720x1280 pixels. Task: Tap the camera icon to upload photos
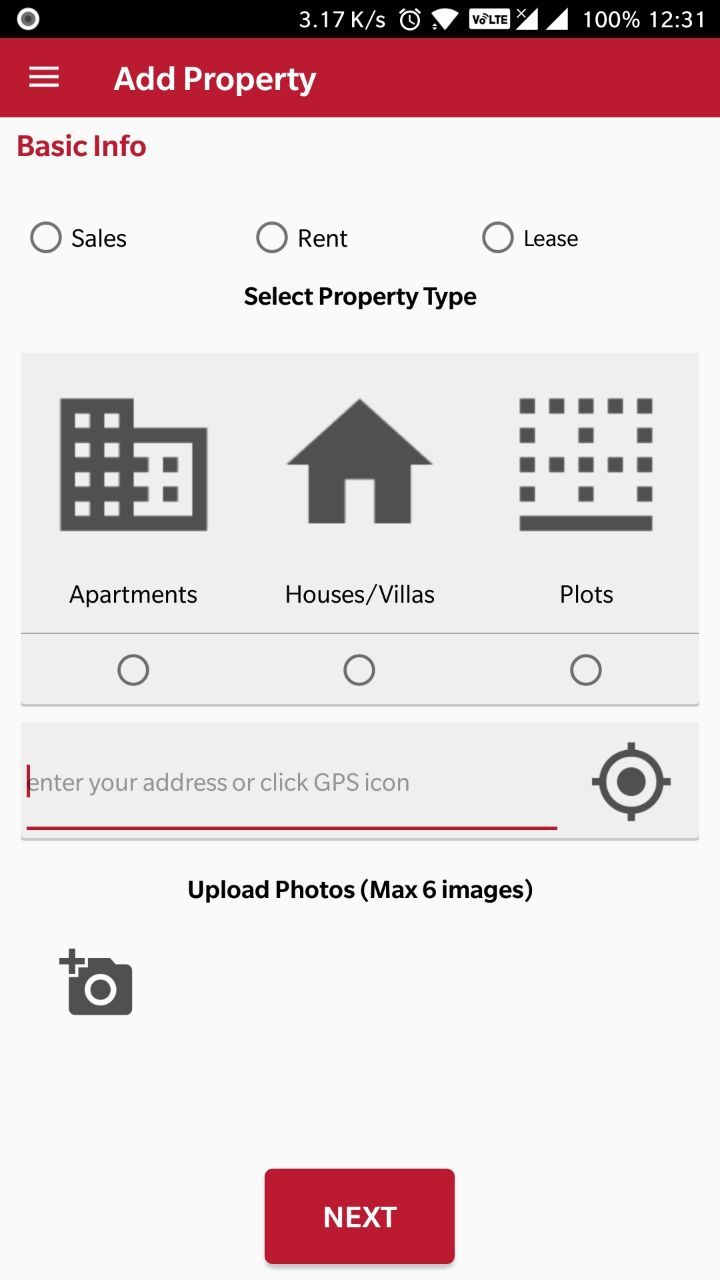pyautogui.click(x=96, y=983)
